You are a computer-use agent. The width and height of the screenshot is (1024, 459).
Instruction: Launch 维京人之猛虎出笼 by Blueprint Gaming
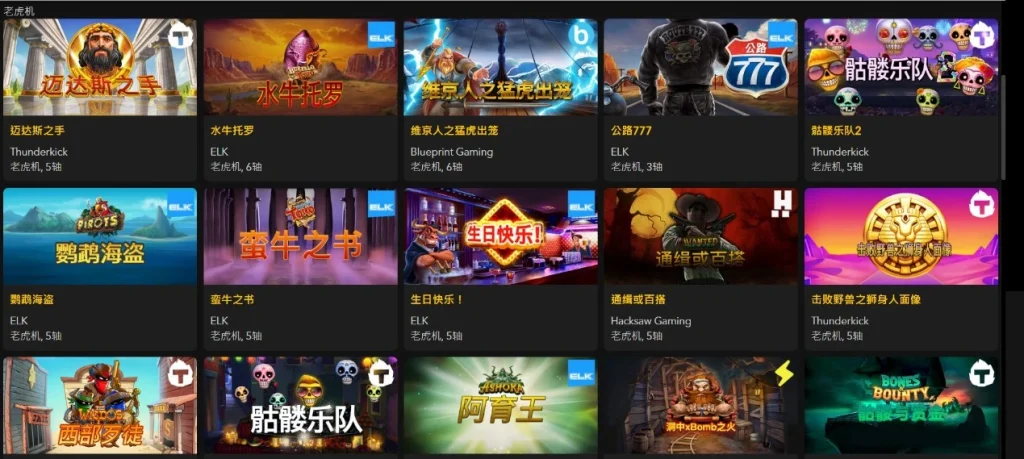tap(500, 68)
